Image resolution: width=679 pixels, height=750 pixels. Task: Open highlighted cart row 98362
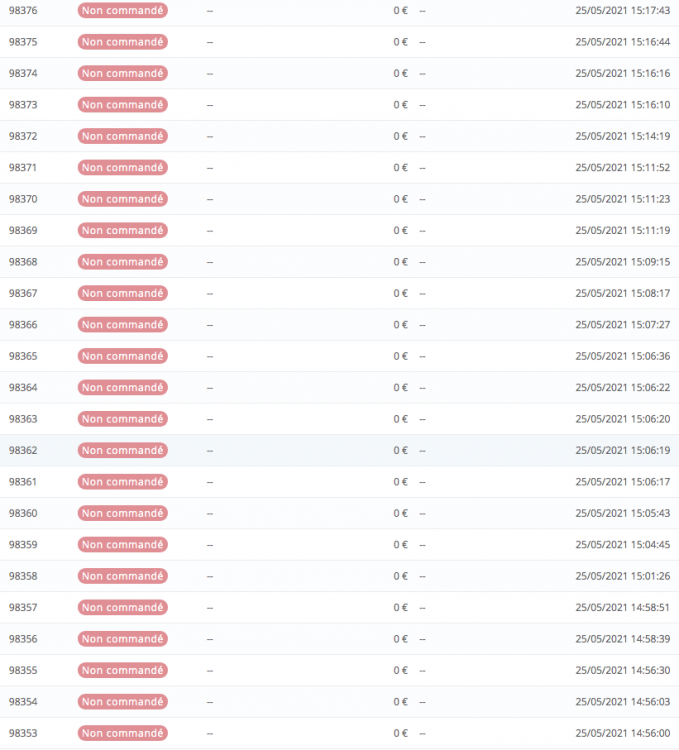[23, 450]
